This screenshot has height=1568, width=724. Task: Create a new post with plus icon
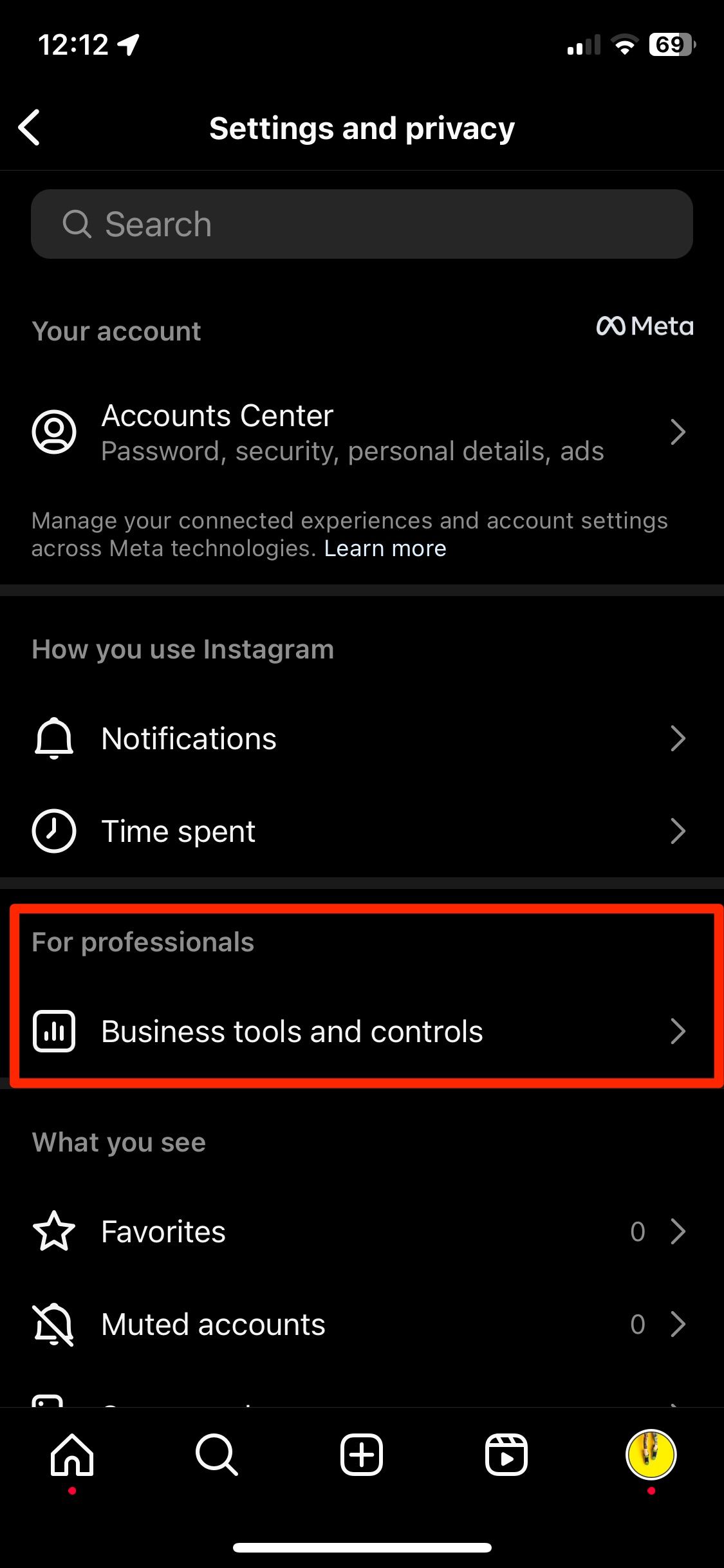tap(362, 1455)
